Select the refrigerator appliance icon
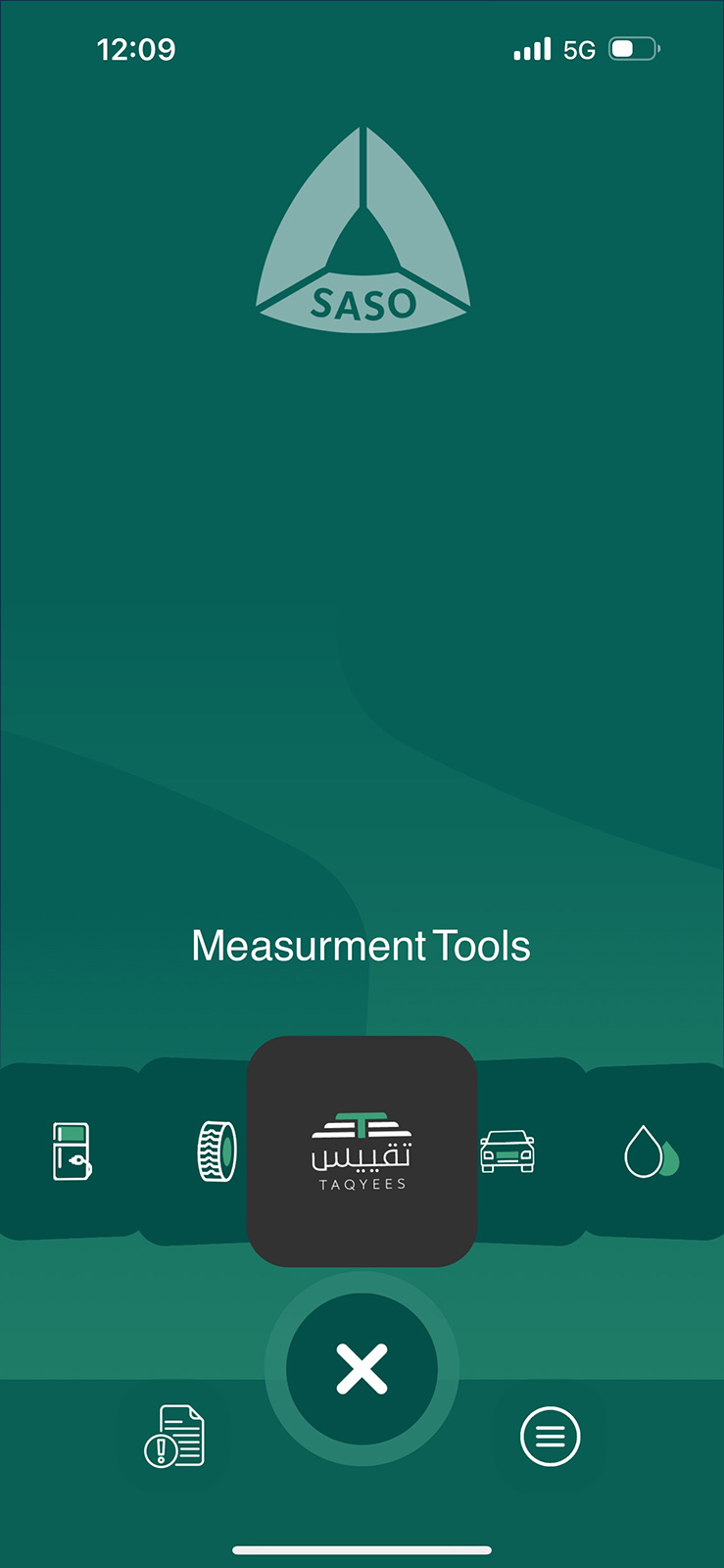Viewport: 724px width, 1568px height. pos(72,1151)
